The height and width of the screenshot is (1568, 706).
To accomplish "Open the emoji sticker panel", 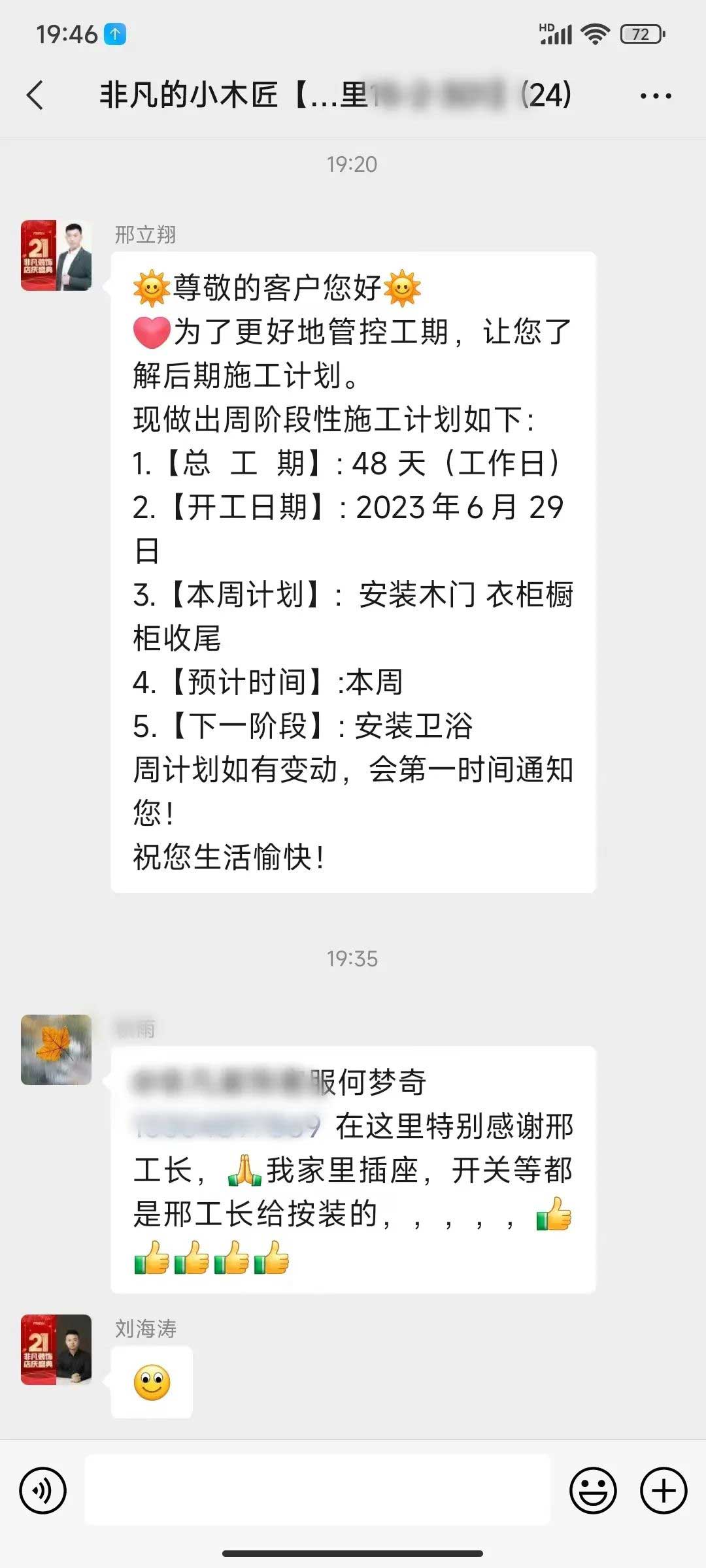I will point(593,1490).
